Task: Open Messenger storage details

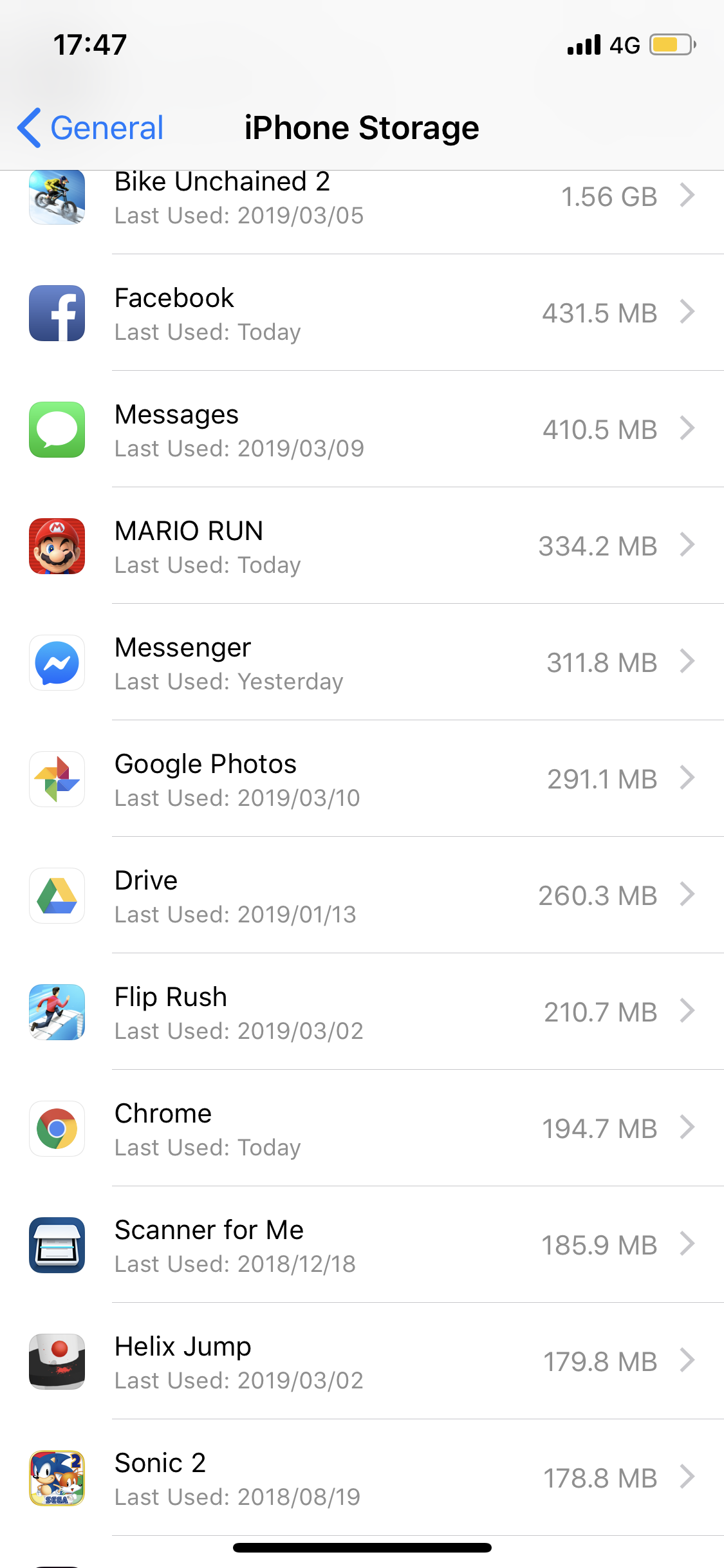Action: 362,663
